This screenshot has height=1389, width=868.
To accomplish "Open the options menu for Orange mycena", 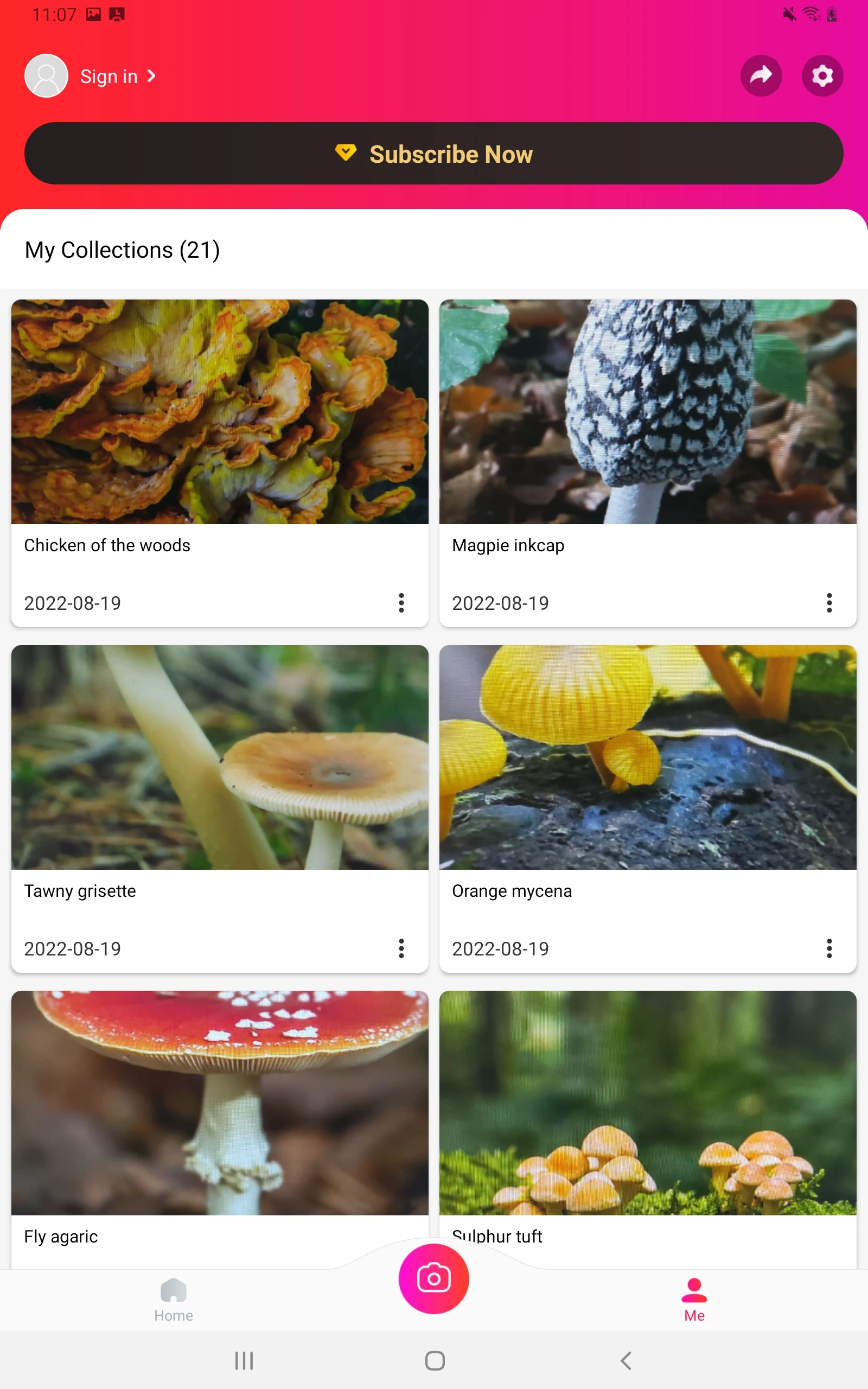I will pyautogui.click(x=829, y=948).
